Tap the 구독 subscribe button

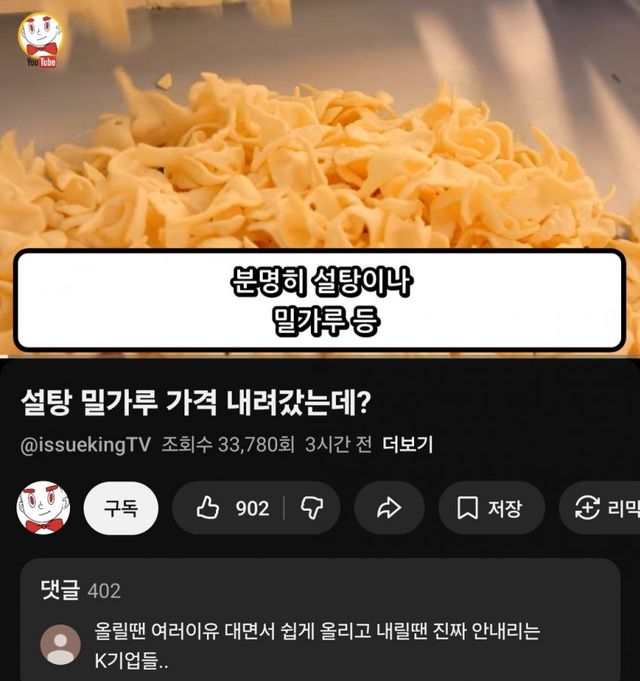coord(121,508)
